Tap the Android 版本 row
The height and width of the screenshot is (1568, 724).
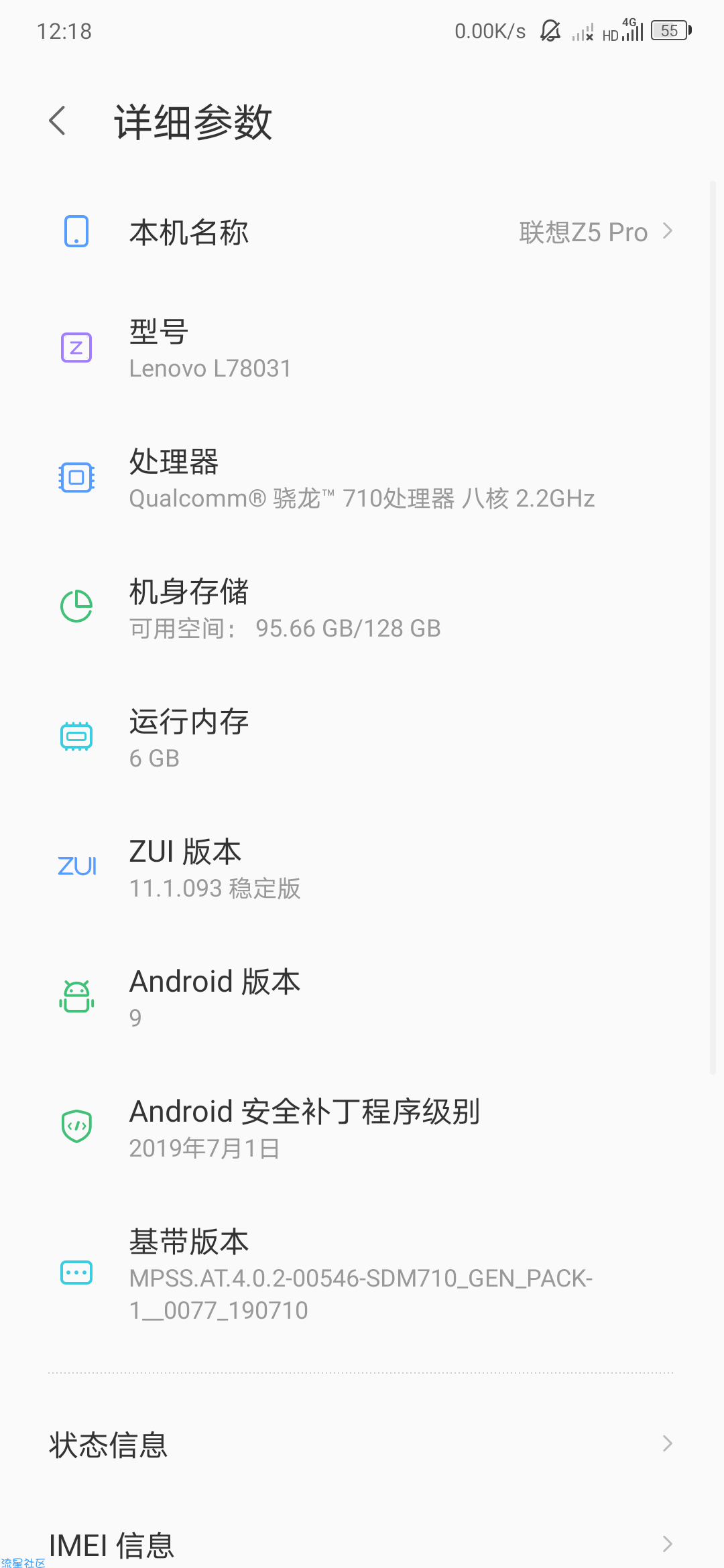(x=362, y=998)
